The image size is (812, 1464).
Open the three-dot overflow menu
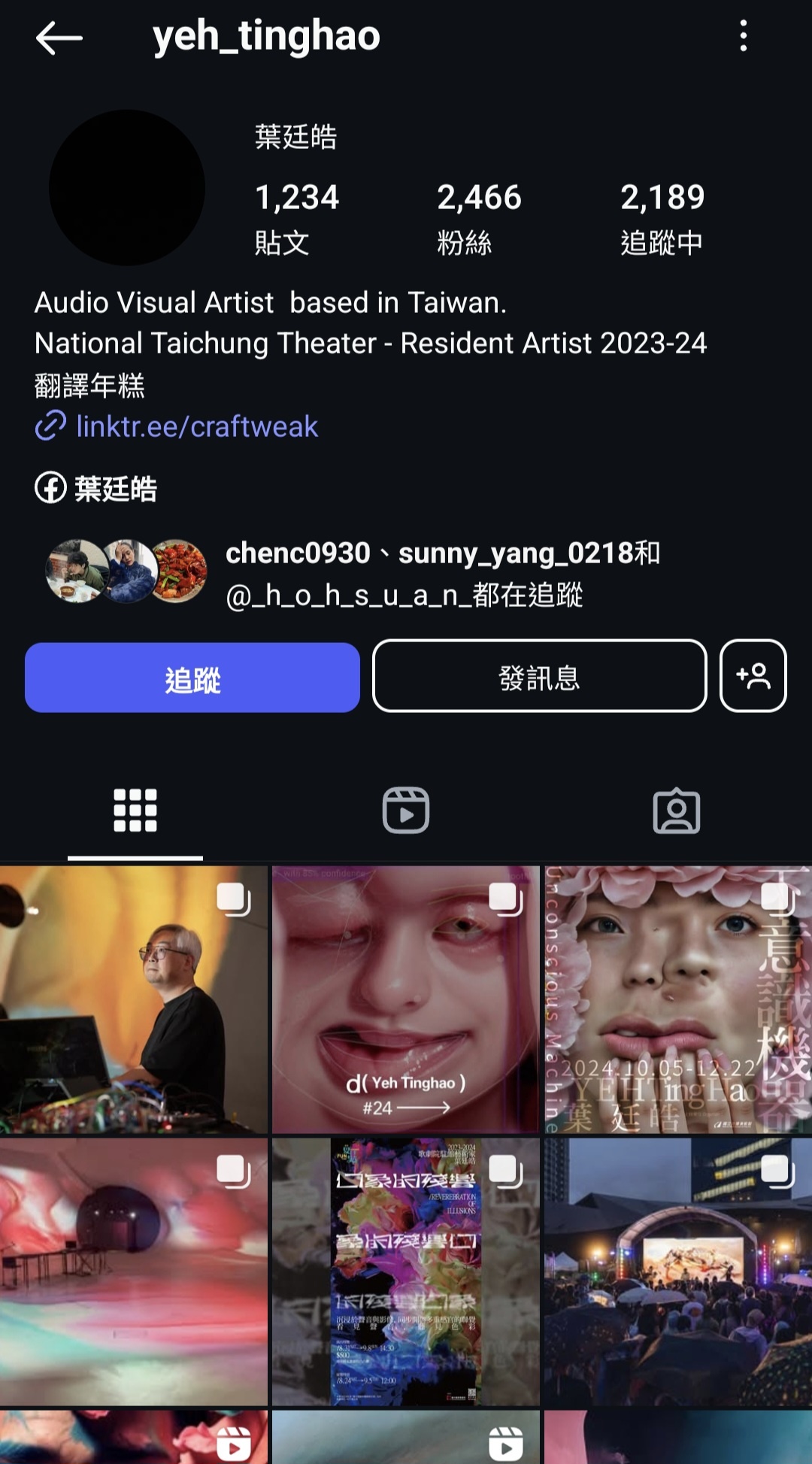(x=743, y=36)
